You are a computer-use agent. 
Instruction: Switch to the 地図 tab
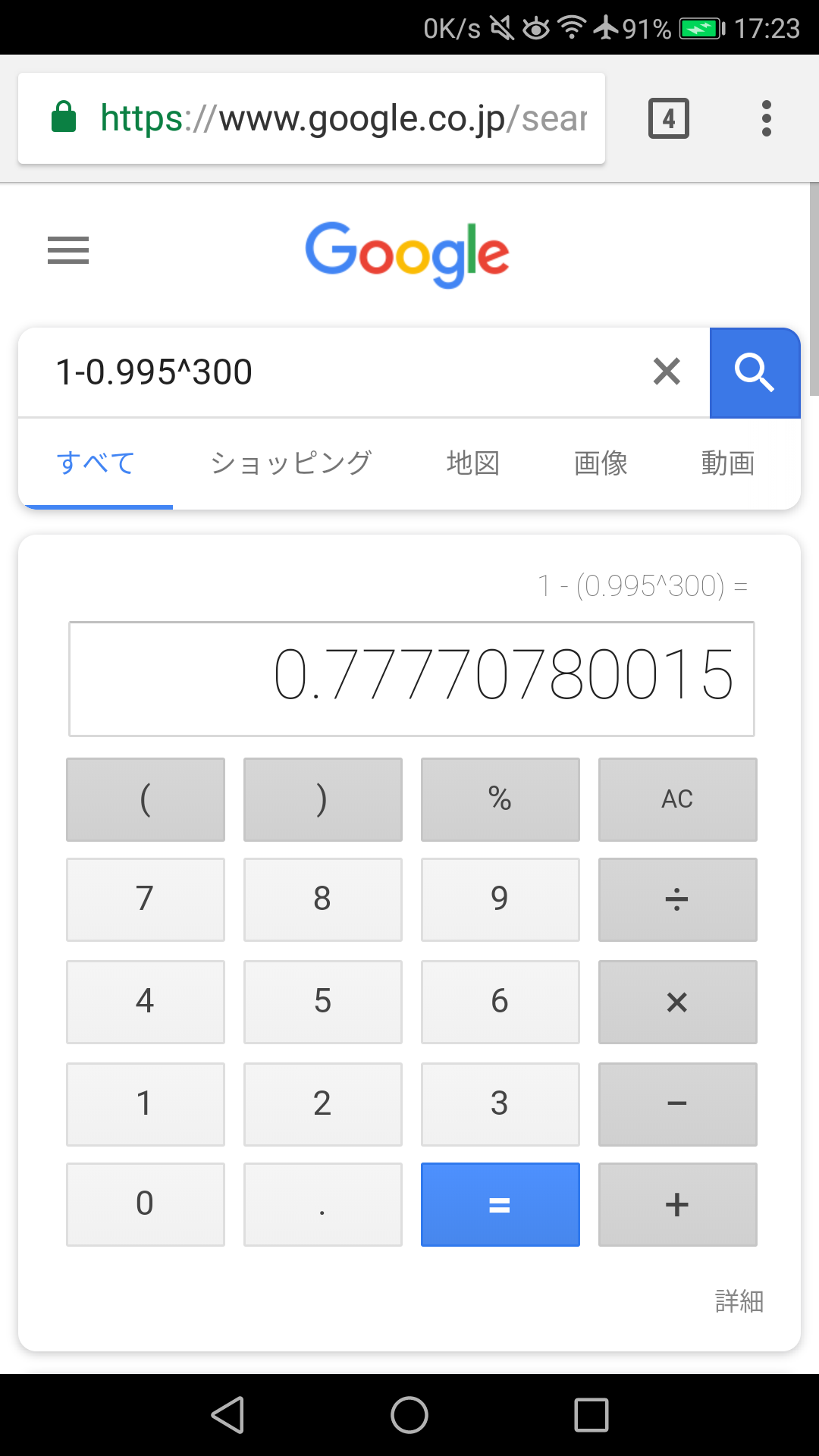coord(472,463)
